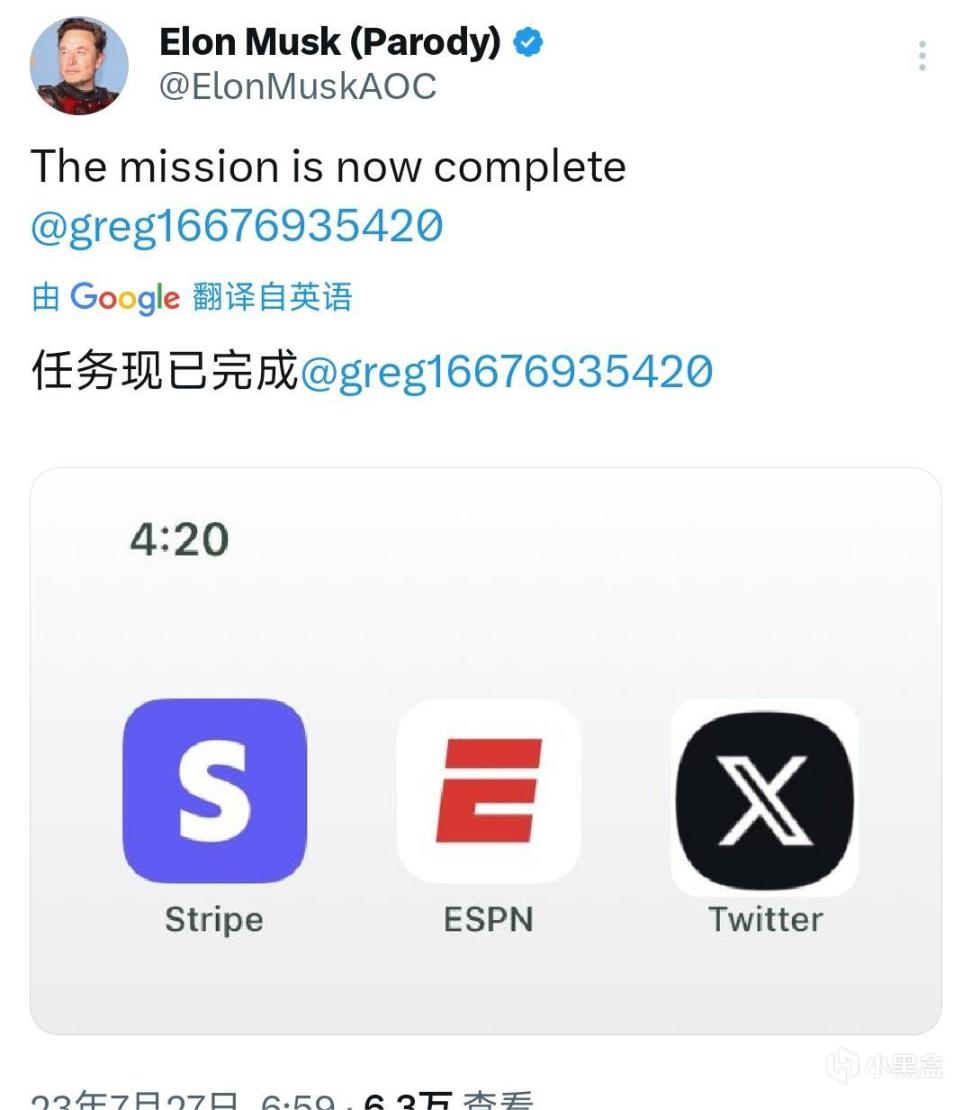Viewport: 972px width, 1110px height.
Task: Open the @greg16676935420 mention in the English text
Action: (237, 227)
